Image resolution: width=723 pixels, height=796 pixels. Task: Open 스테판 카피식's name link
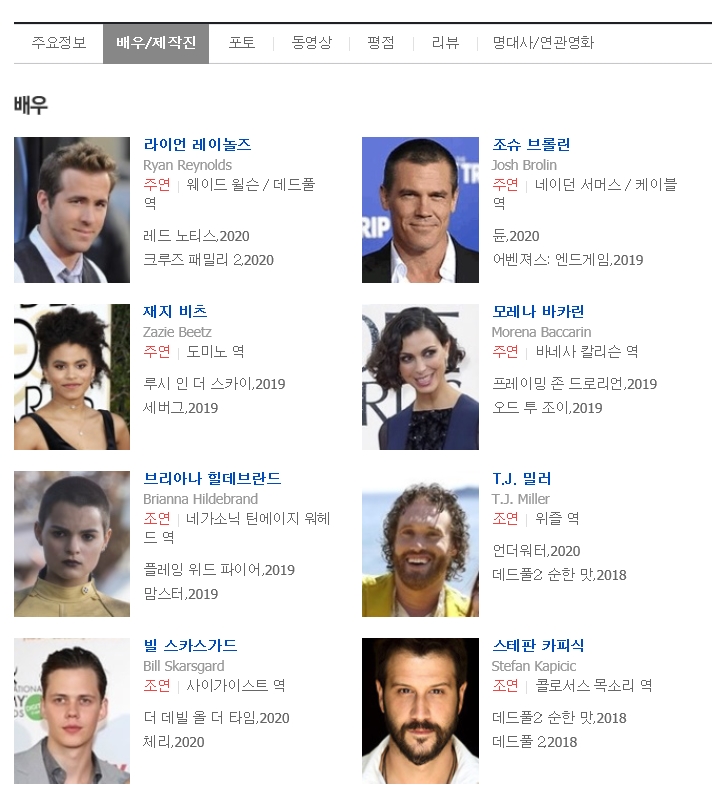click(x=538, y=646)
